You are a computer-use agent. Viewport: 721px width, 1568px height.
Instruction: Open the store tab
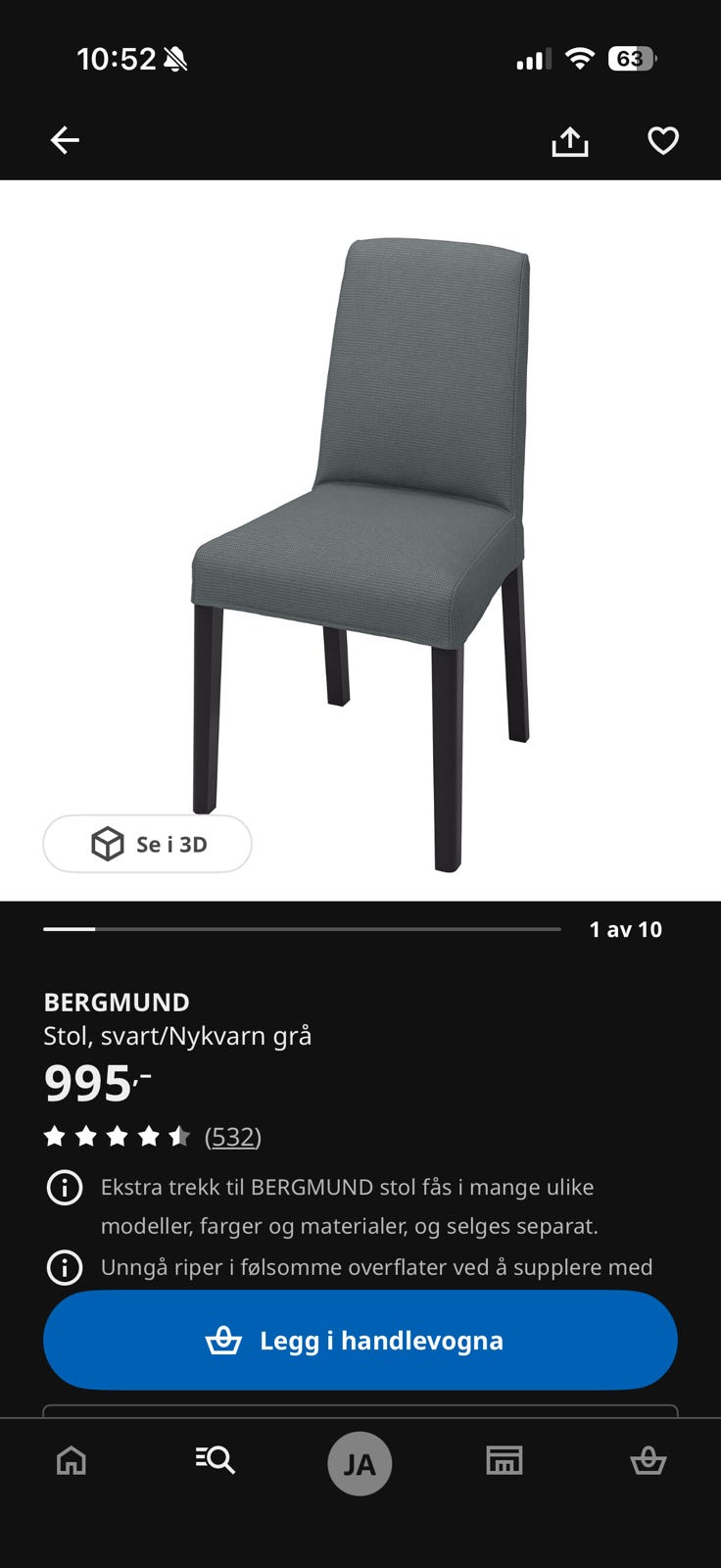tap(505, 1460)
